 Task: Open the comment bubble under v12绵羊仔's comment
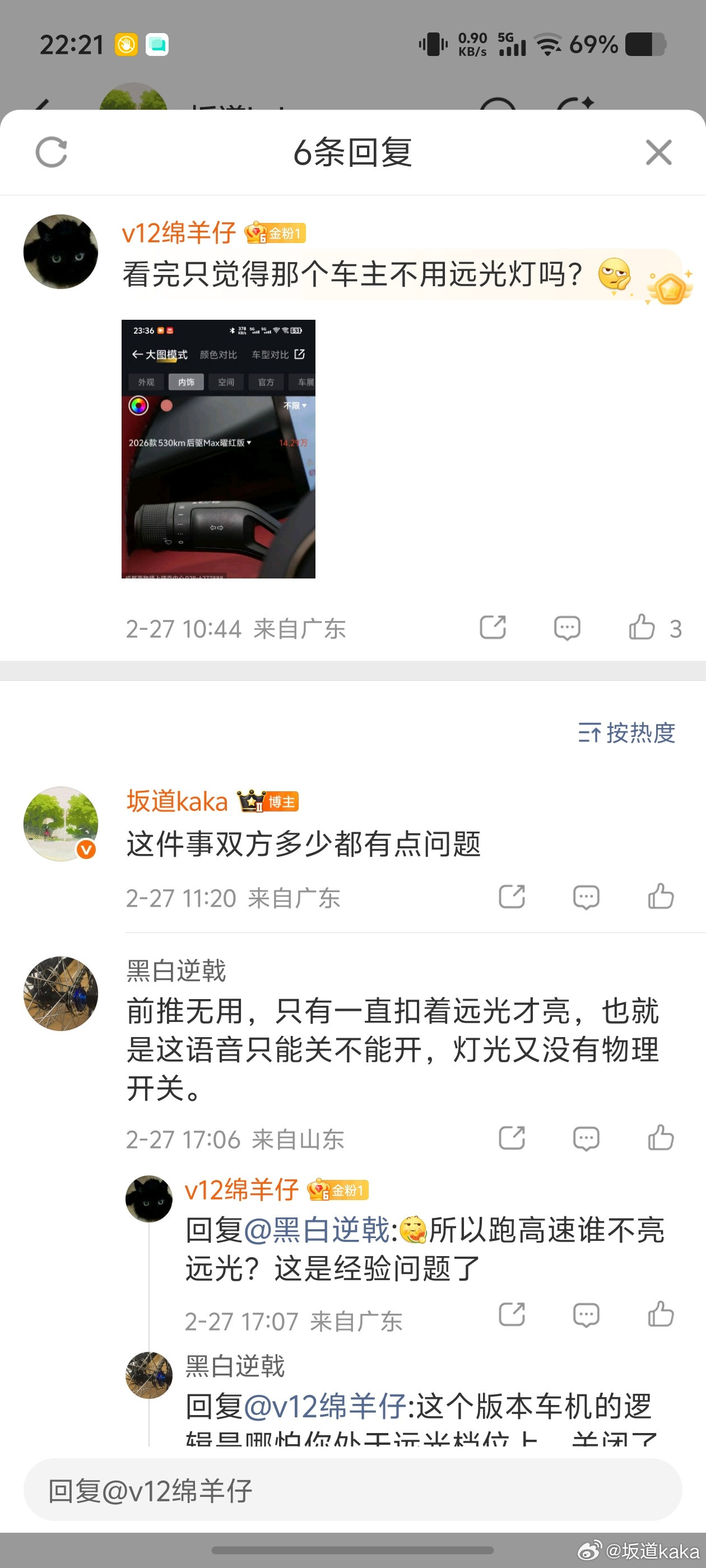click(566, 627)
